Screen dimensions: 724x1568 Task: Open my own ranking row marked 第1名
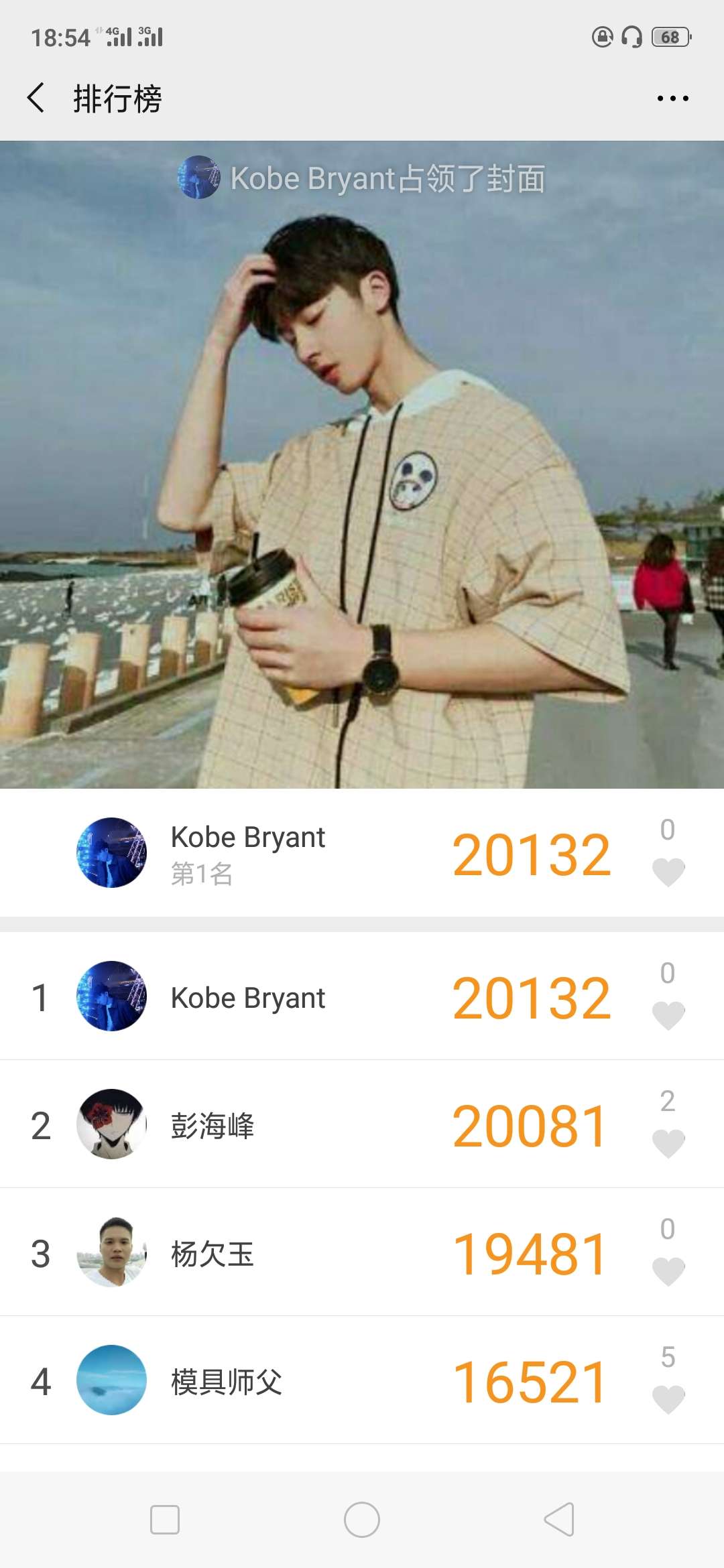268,853
